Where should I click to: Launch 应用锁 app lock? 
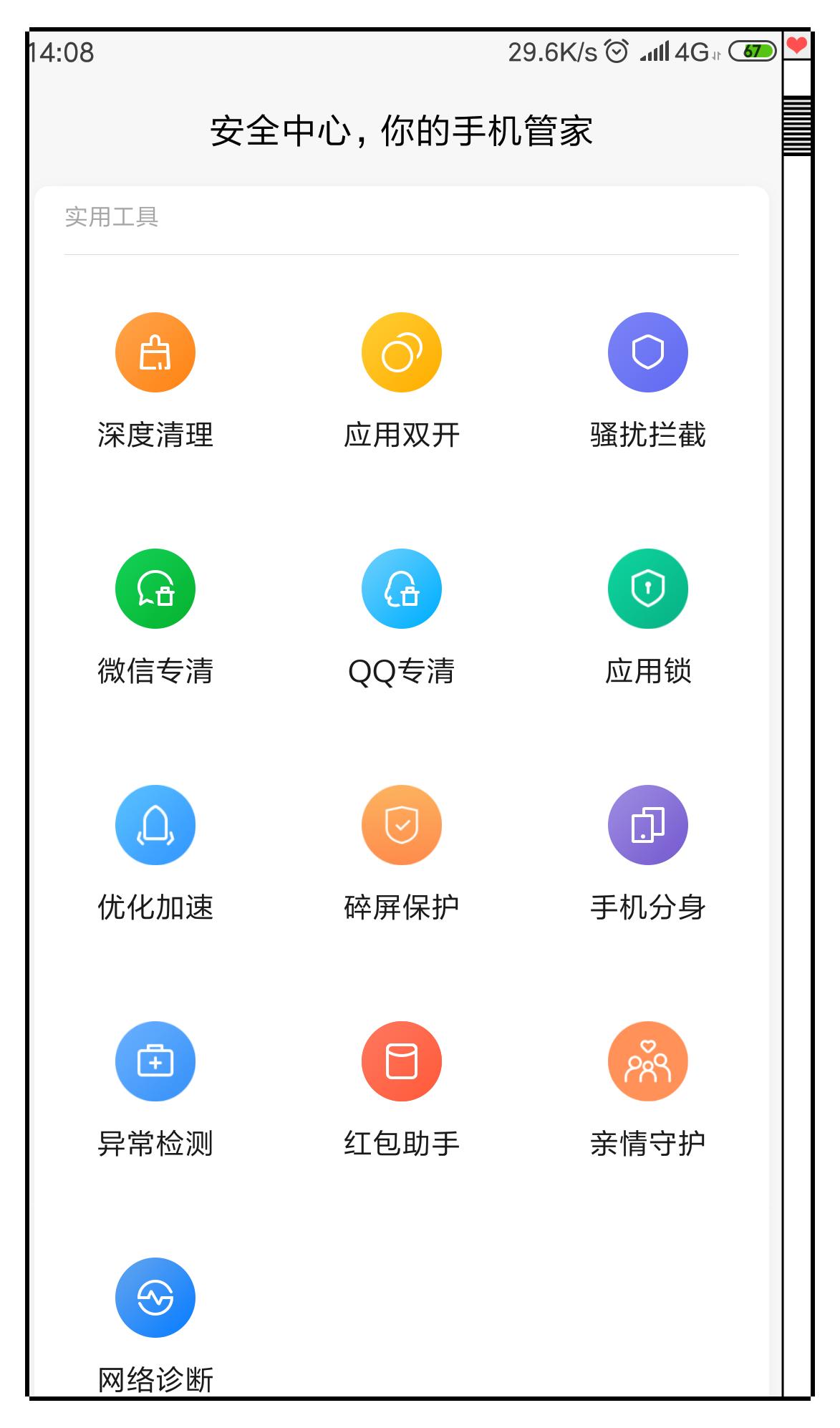648,589
